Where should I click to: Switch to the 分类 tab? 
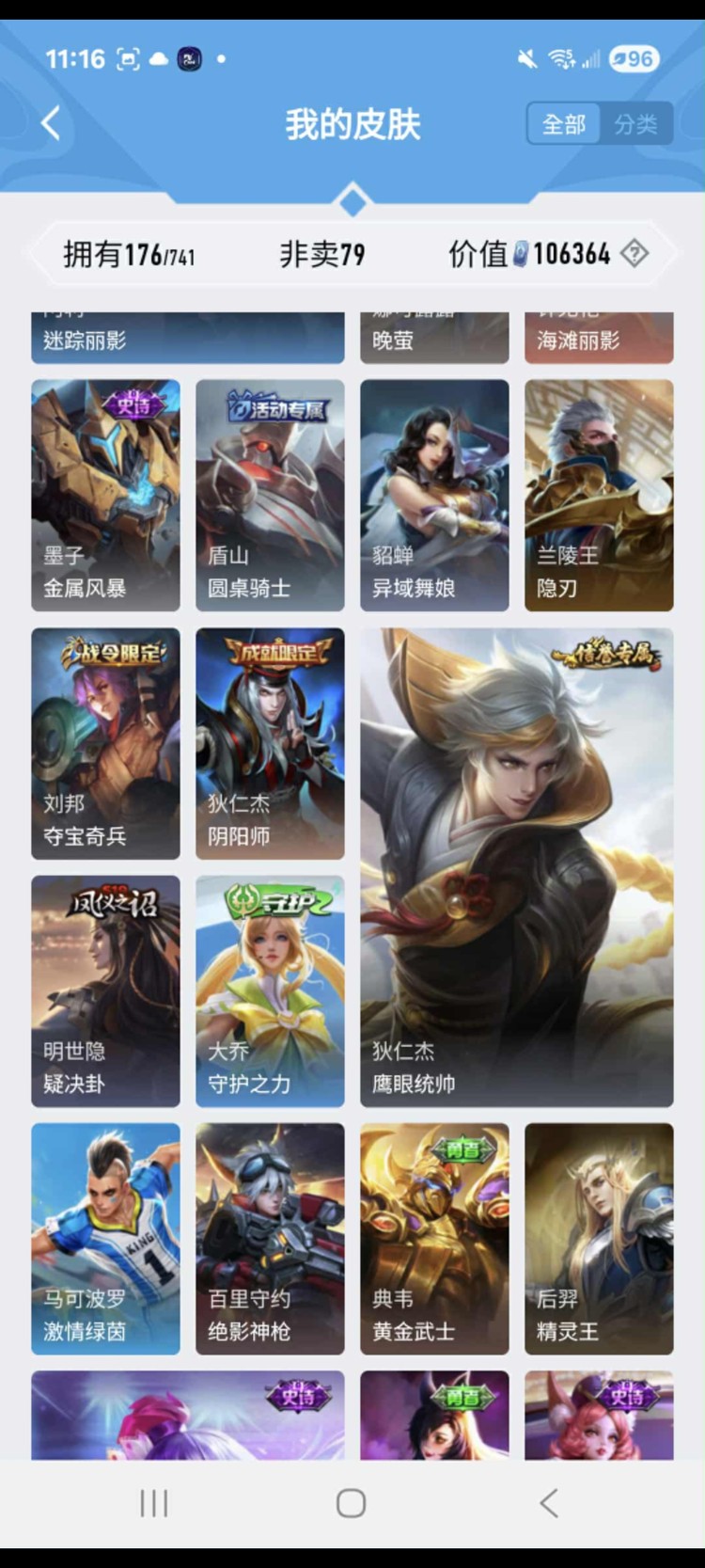(x=637, y=123)
